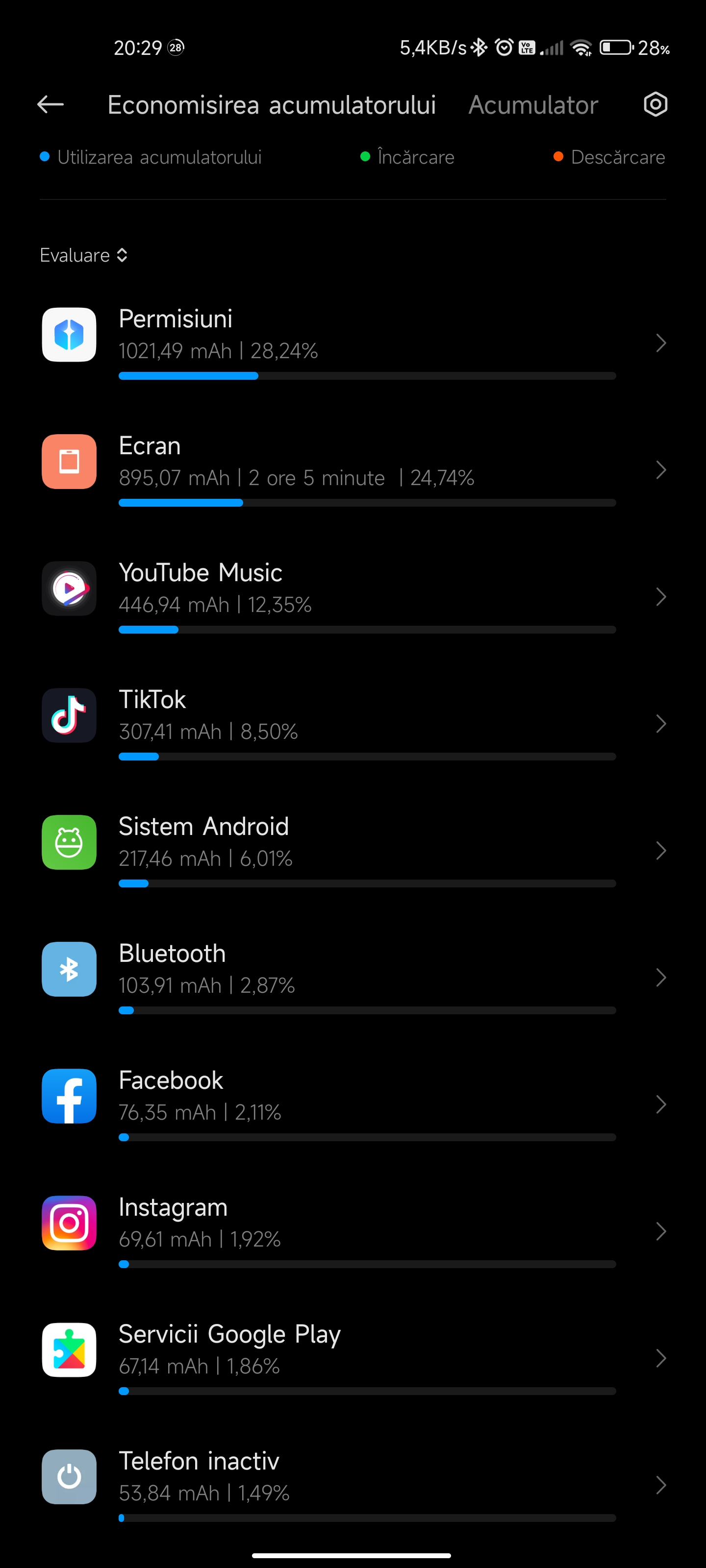Open Servicii Google Play usage row
Image resolution: width=706 pixels, height=1568 pixels.
point(353,1359)
